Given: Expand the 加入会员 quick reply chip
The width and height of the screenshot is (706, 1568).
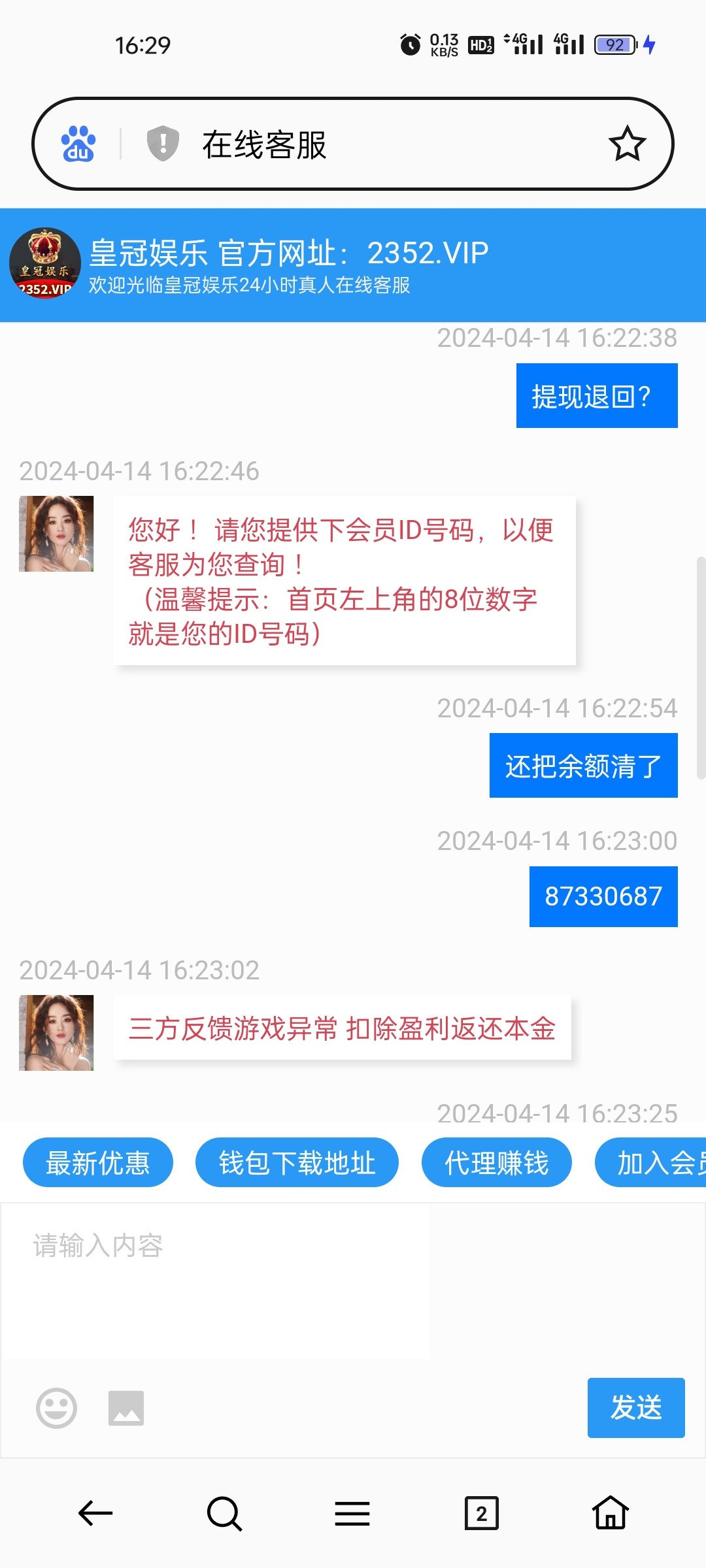Looking at the screenshot, I should [x=654, y=1162].
